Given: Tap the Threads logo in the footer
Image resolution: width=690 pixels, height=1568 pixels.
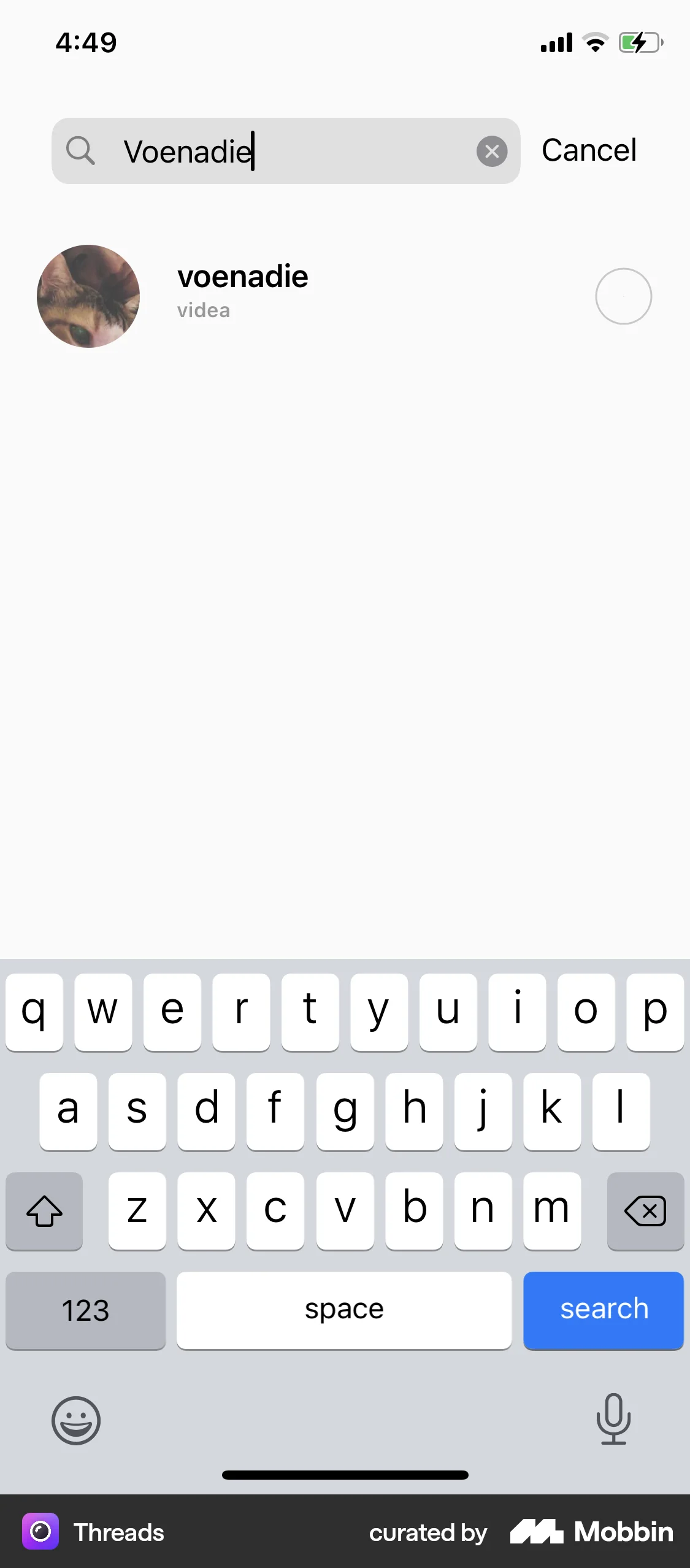Looking at the screenshot, I should [x=40, y=1532].
